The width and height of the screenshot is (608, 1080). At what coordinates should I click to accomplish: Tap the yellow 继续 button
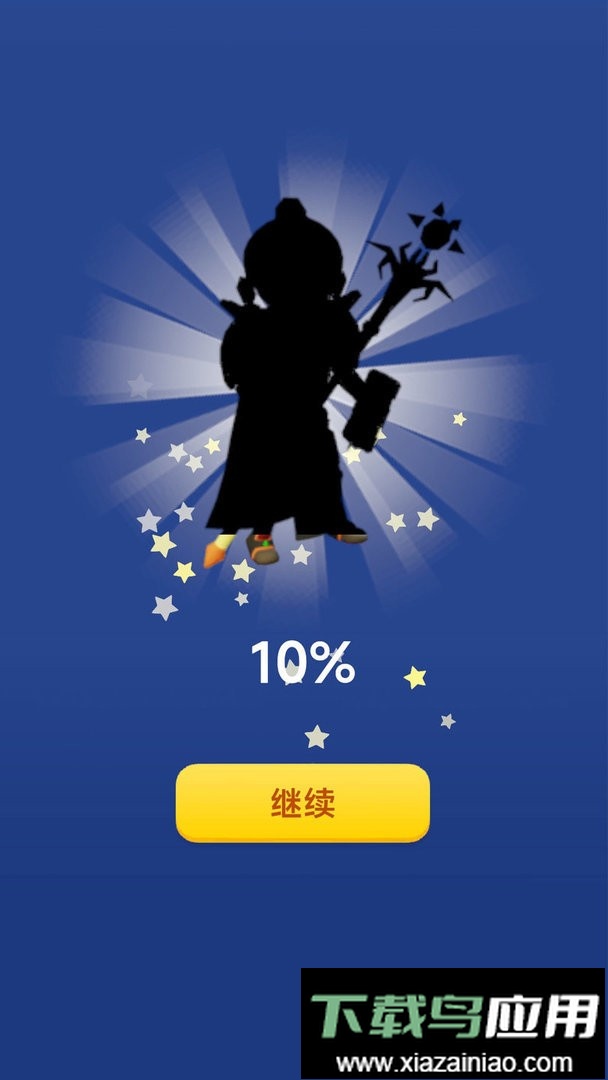[303, 802]
